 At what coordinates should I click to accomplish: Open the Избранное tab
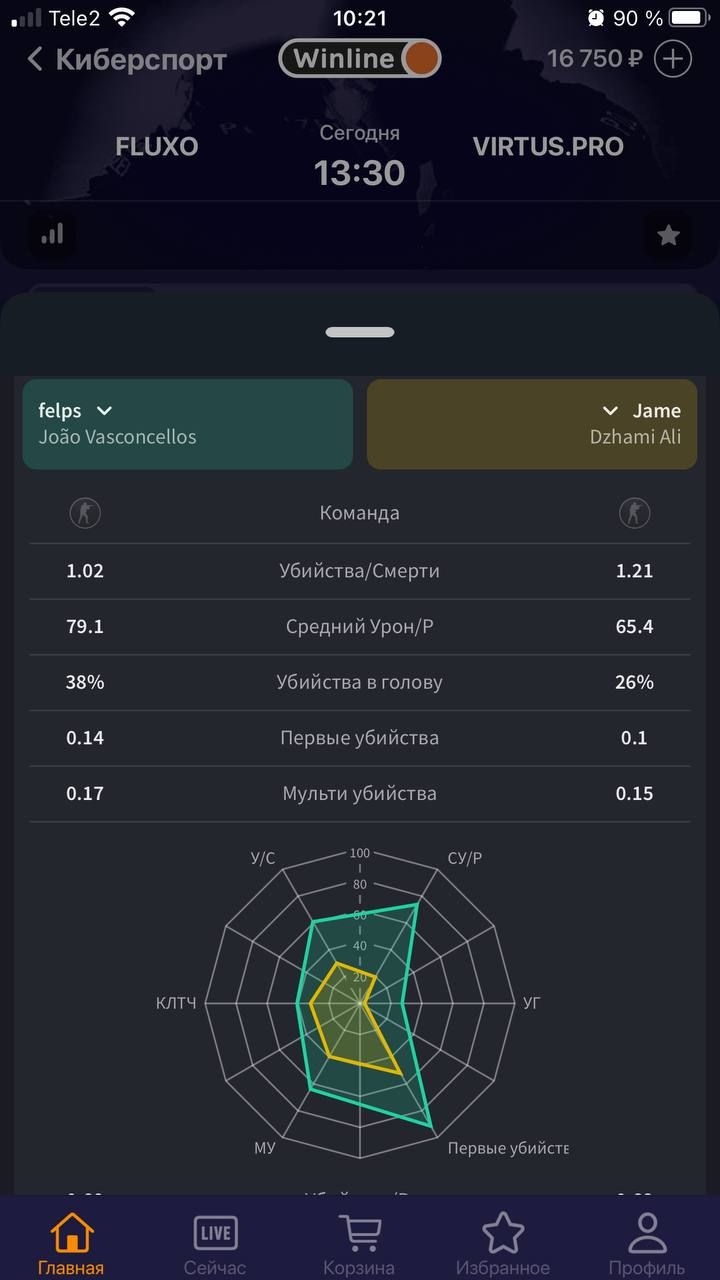502,1244
